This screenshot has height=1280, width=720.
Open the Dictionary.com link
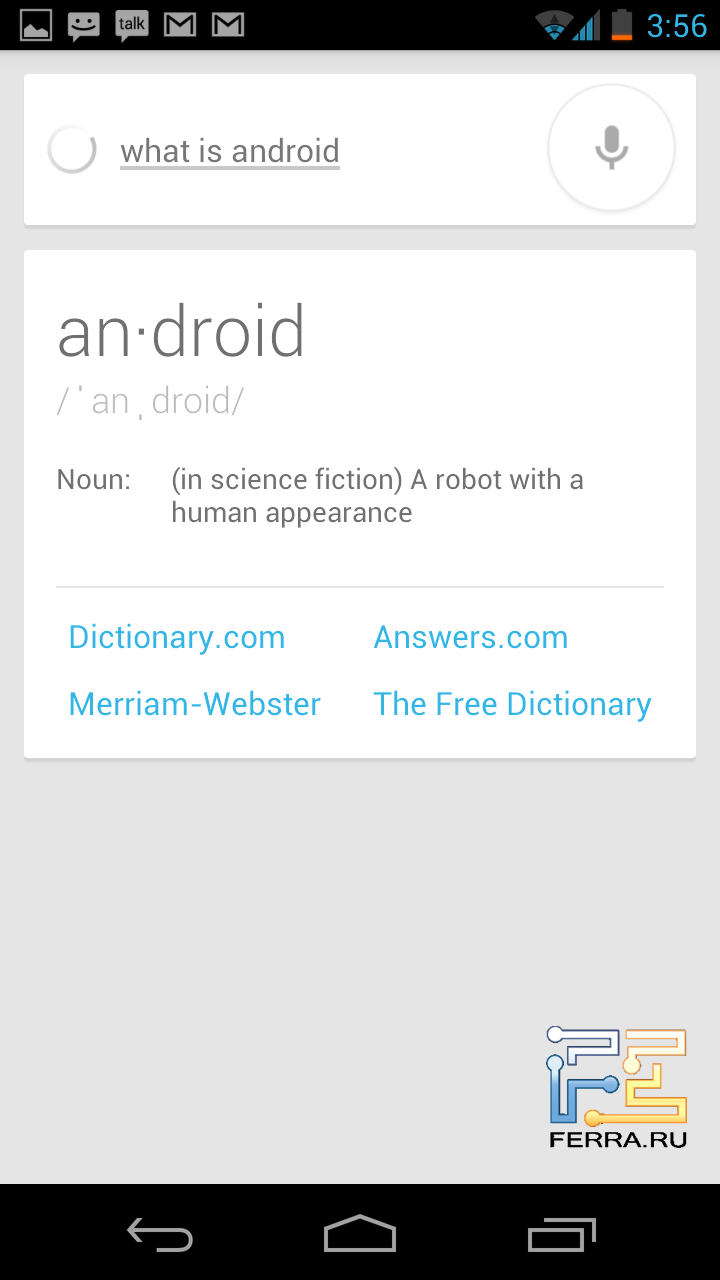point(177,638)
